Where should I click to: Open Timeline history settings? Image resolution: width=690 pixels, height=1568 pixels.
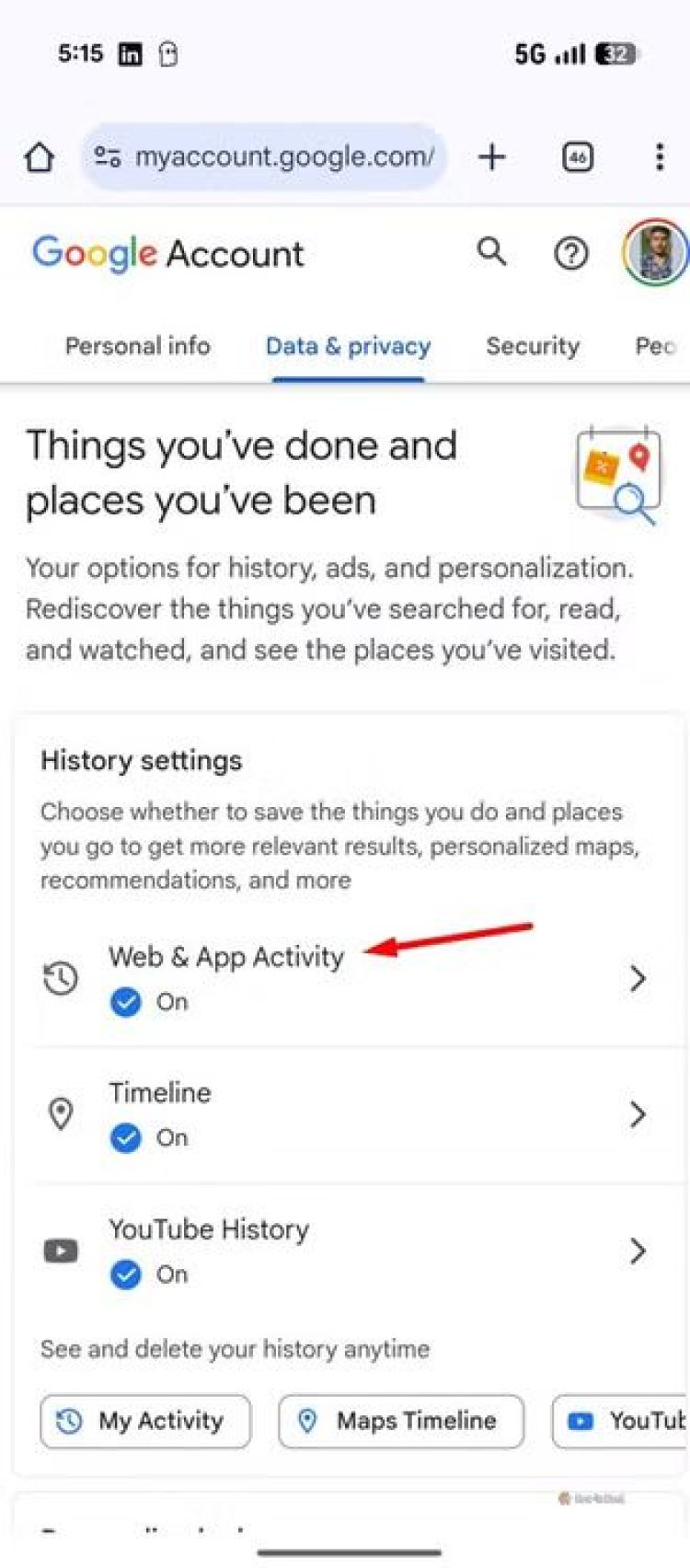point(350,1113)
